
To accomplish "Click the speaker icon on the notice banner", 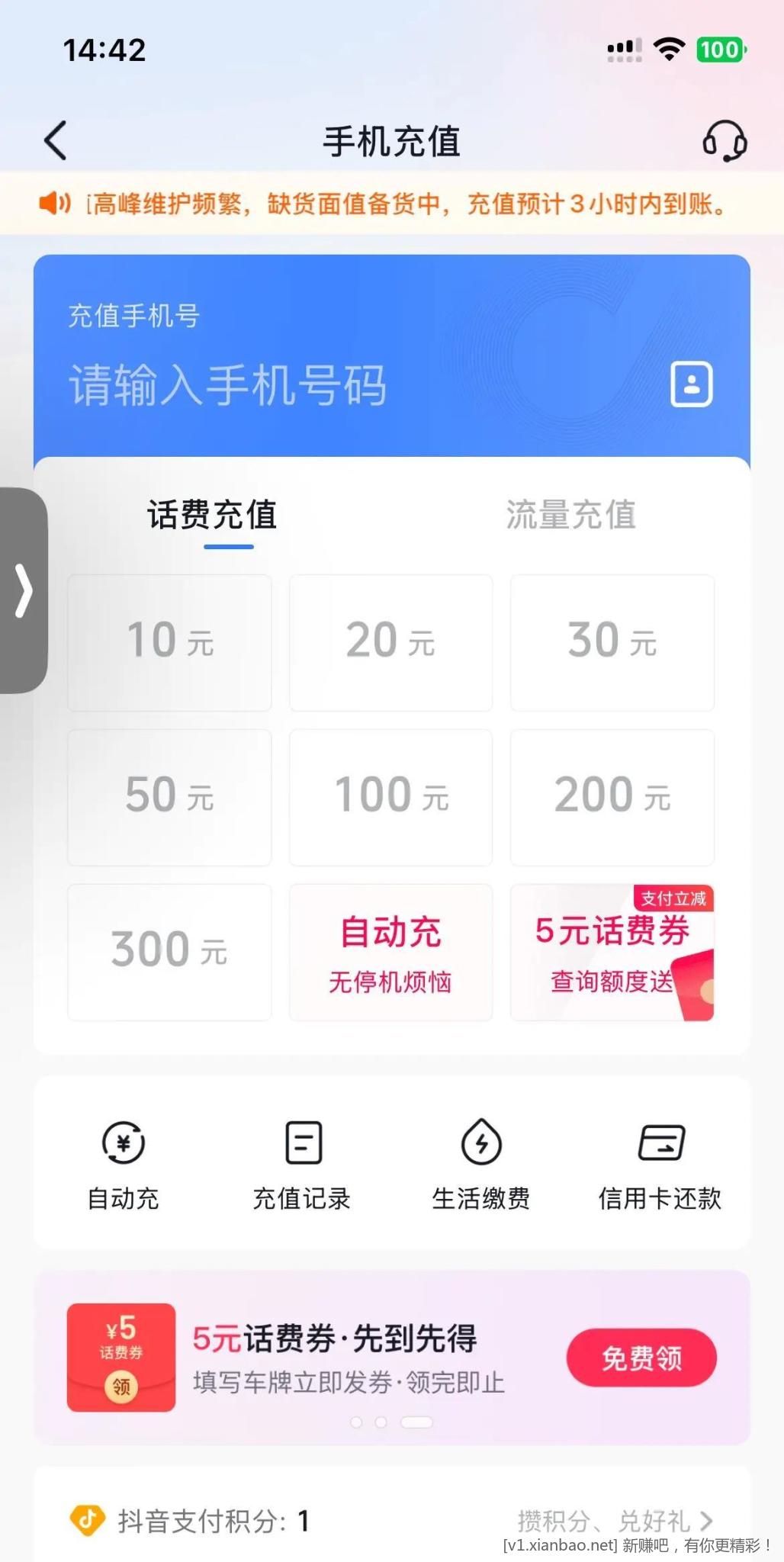I will [53, 204].
